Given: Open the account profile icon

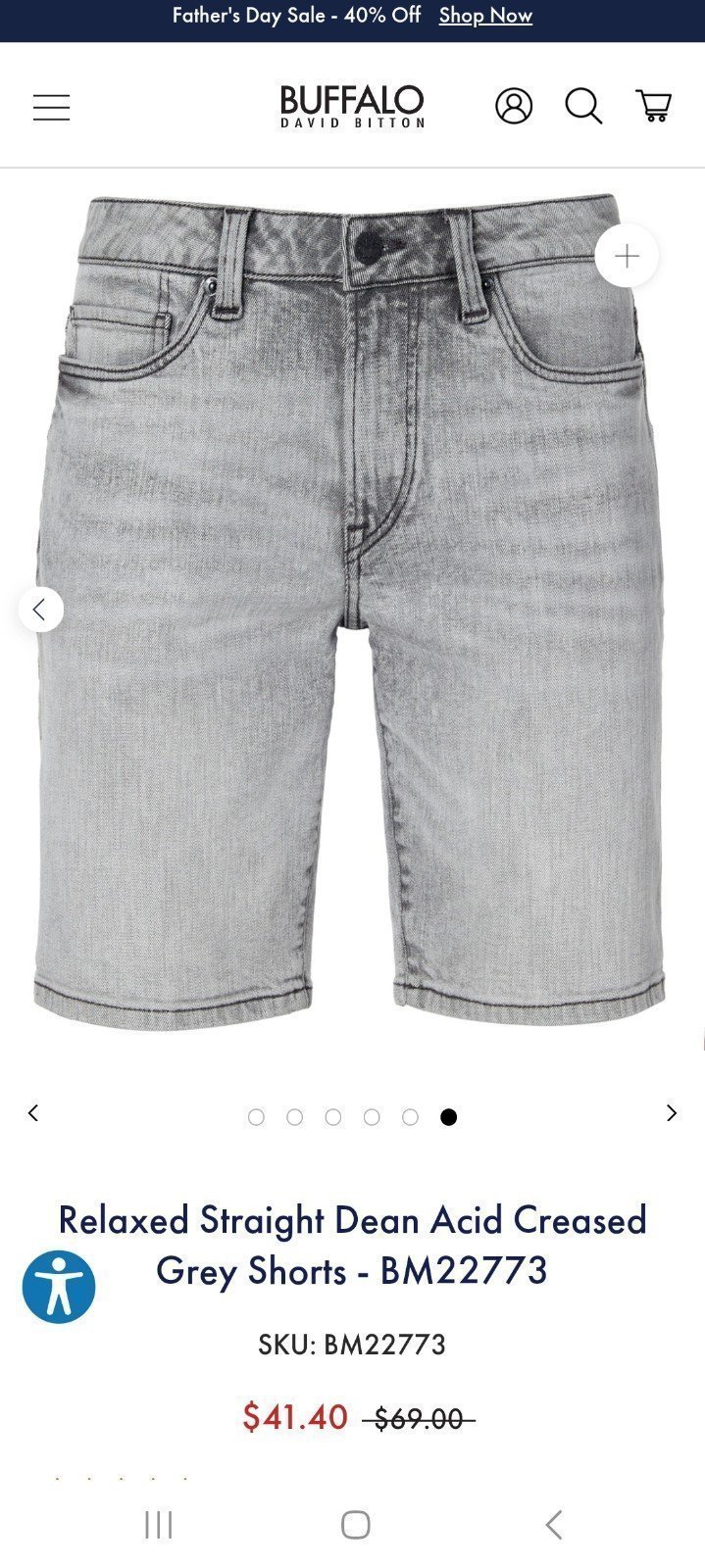Looking at the screenshot, I should tap(514, 105).
